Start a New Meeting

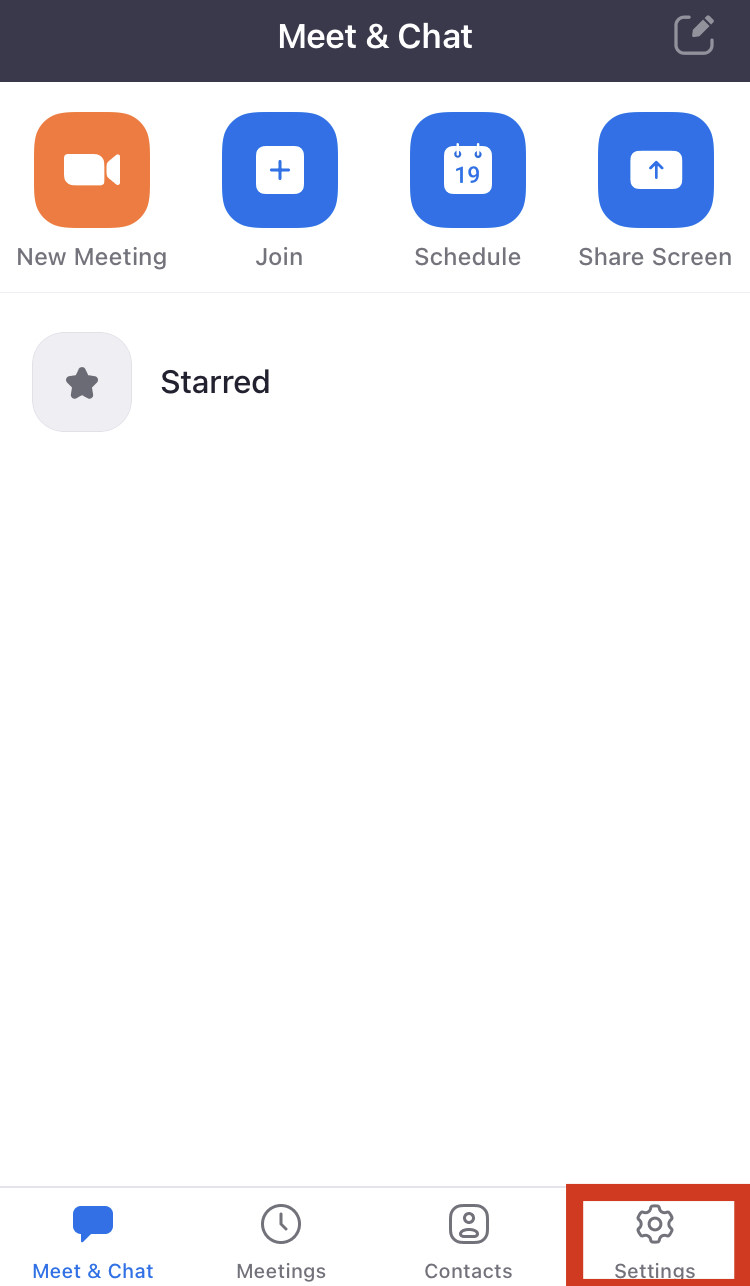tap(92, 170)
